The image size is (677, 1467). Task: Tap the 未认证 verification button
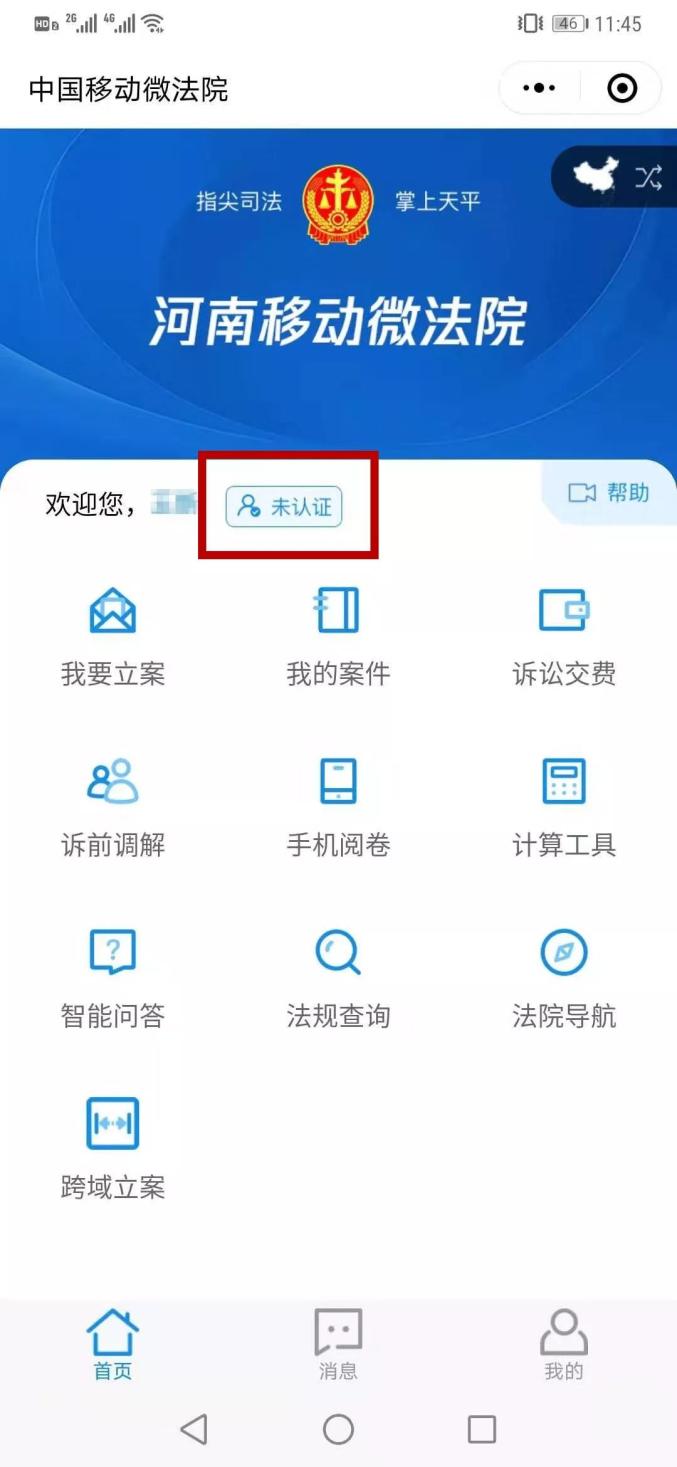[285, 507]
